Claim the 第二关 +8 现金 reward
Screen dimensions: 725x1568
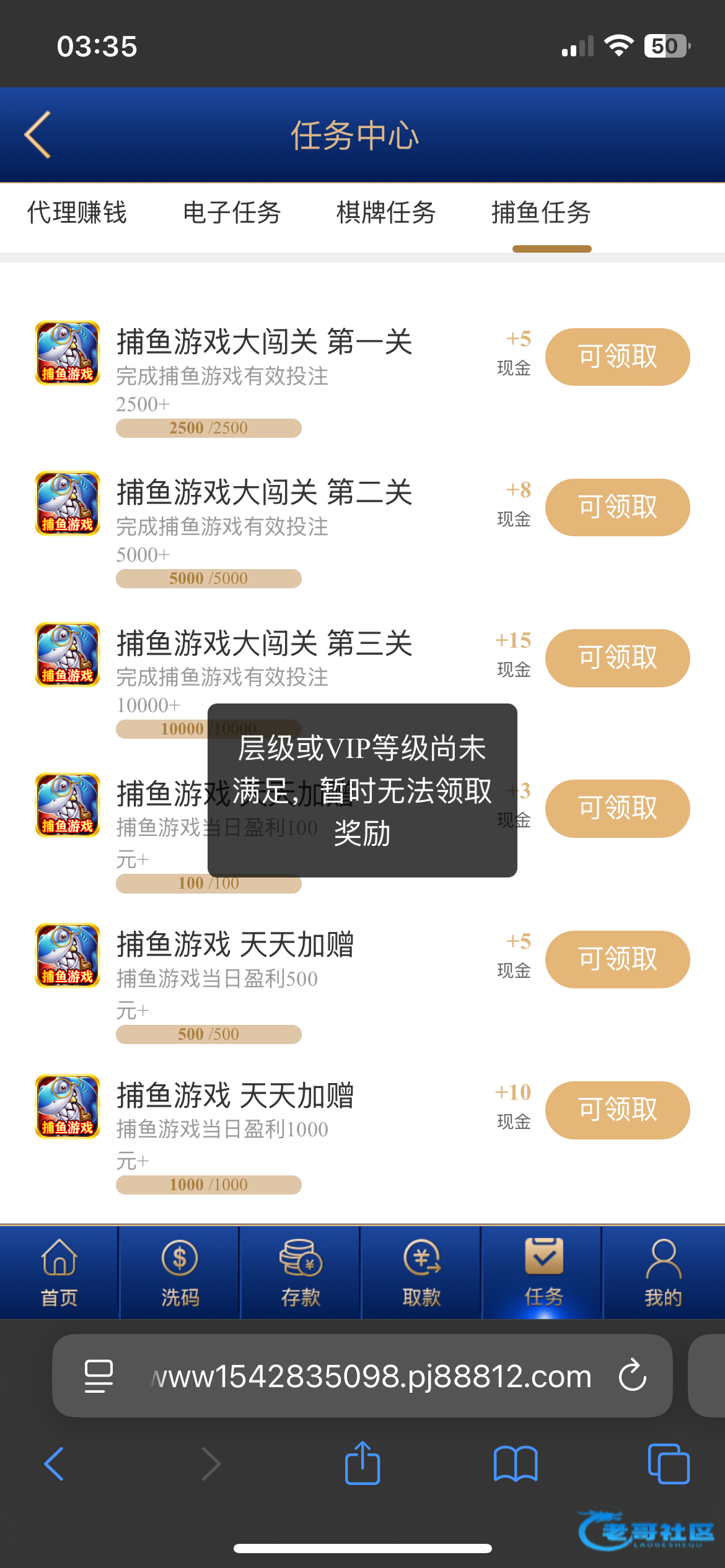point(617,507)
